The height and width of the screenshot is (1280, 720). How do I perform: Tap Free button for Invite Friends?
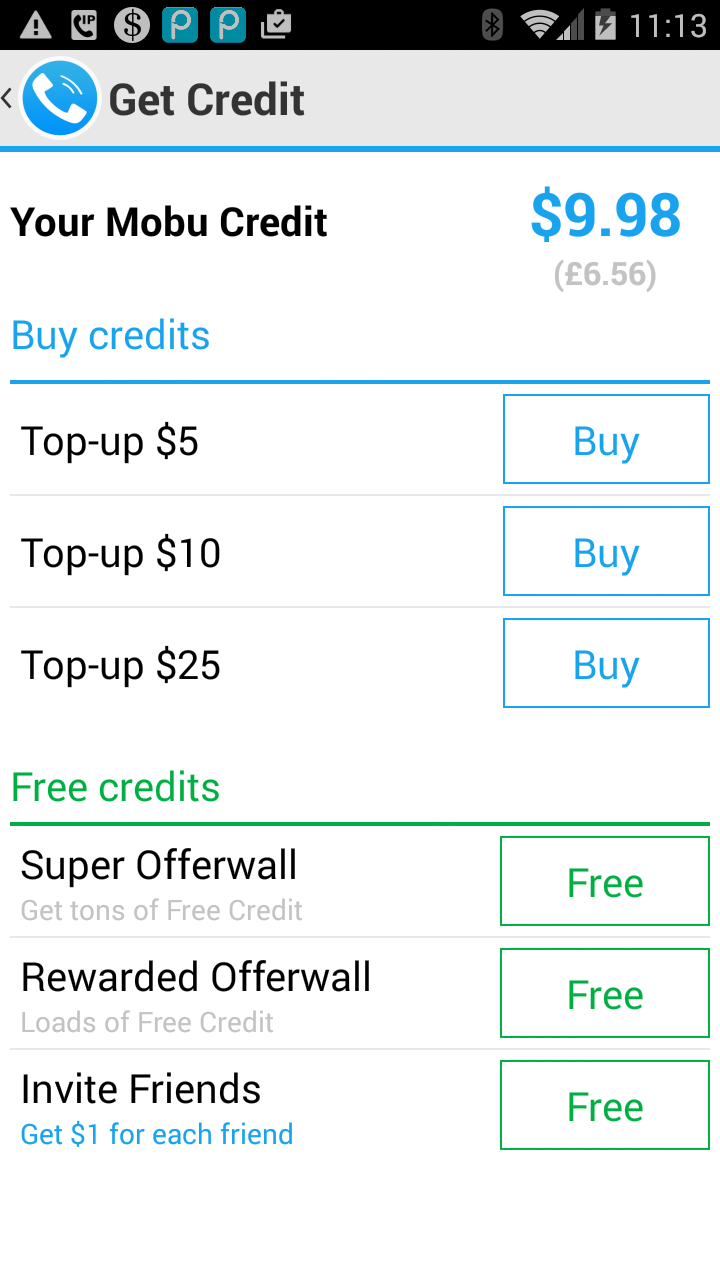coord(604,1106)
